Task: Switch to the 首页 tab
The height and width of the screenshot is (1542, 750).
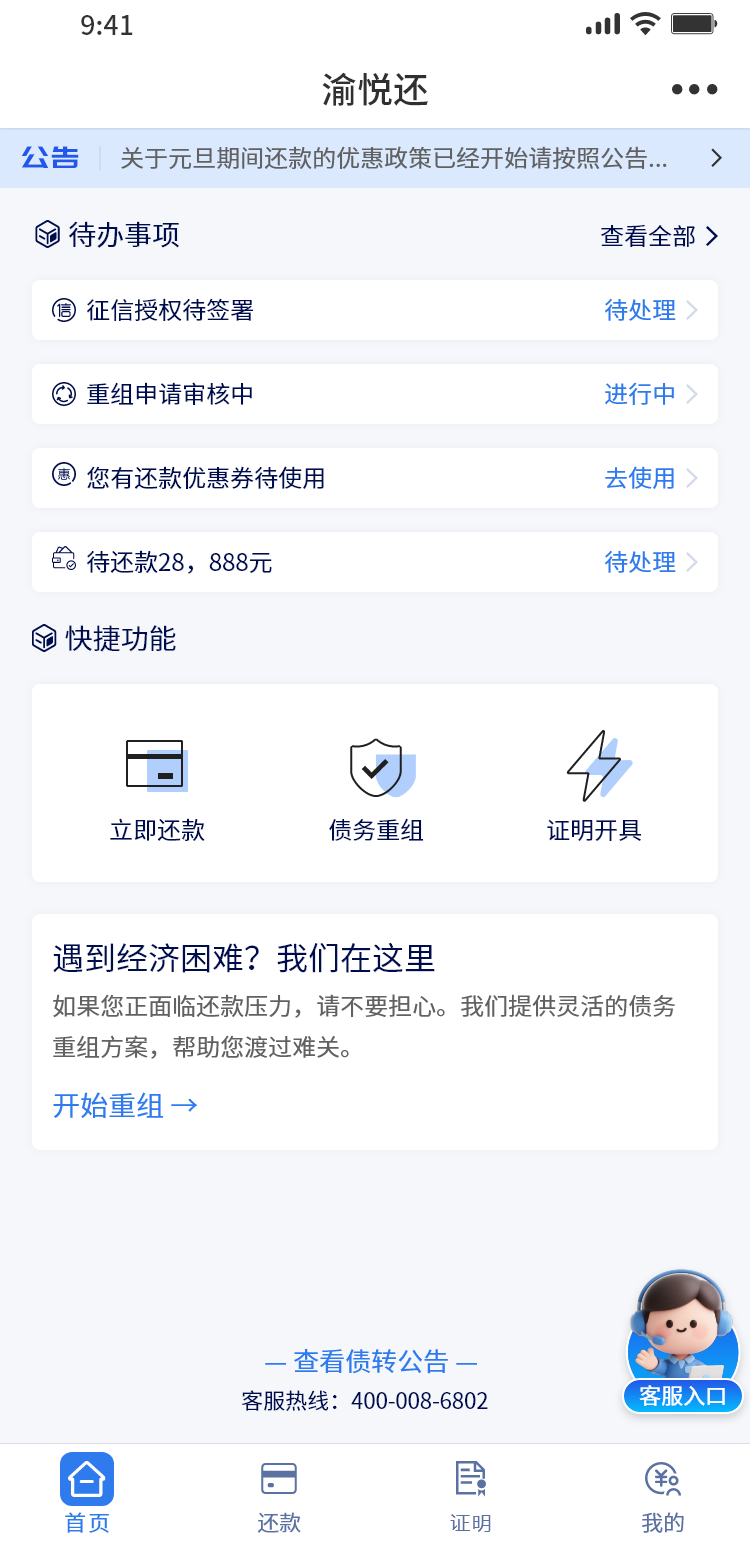Action: 87,1493
